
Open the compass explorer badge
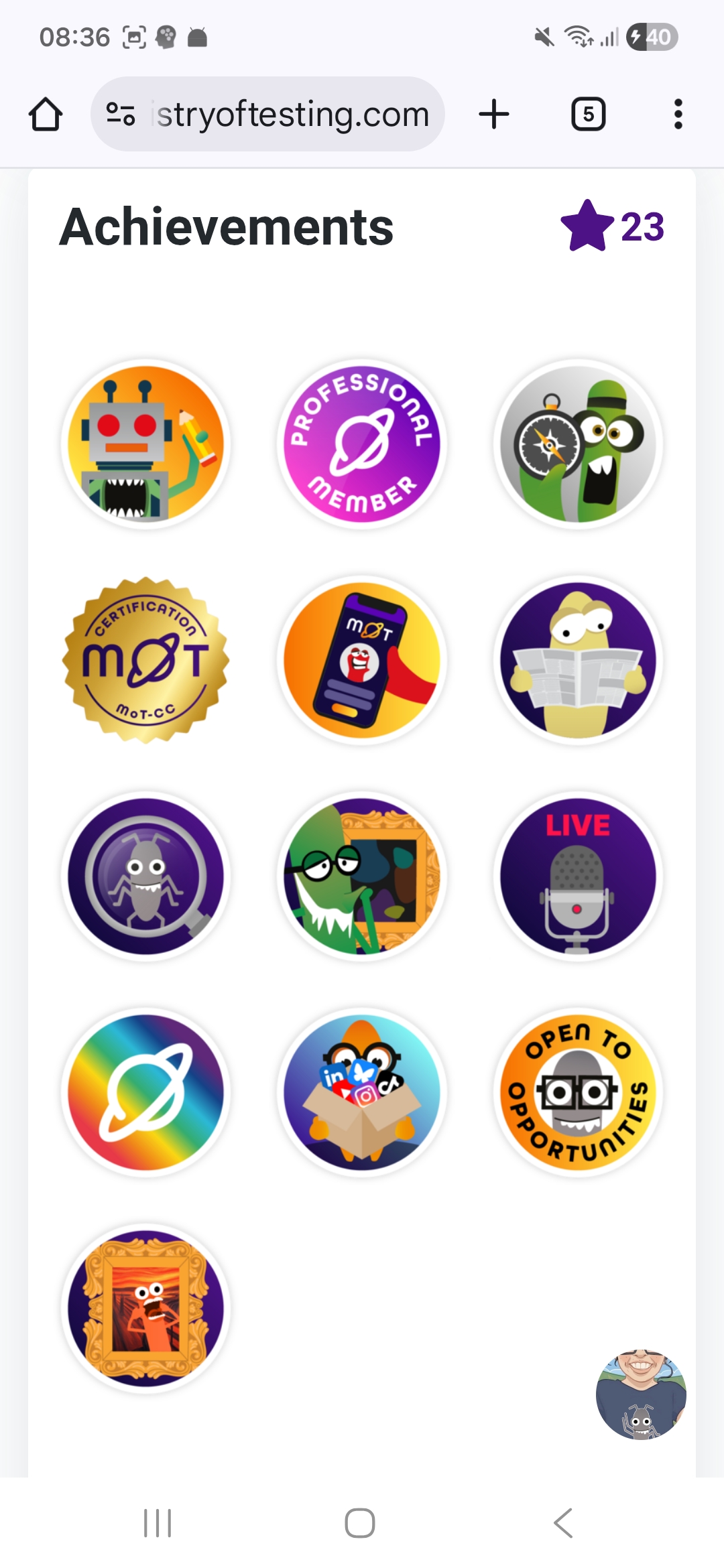[x=578, y=444]
